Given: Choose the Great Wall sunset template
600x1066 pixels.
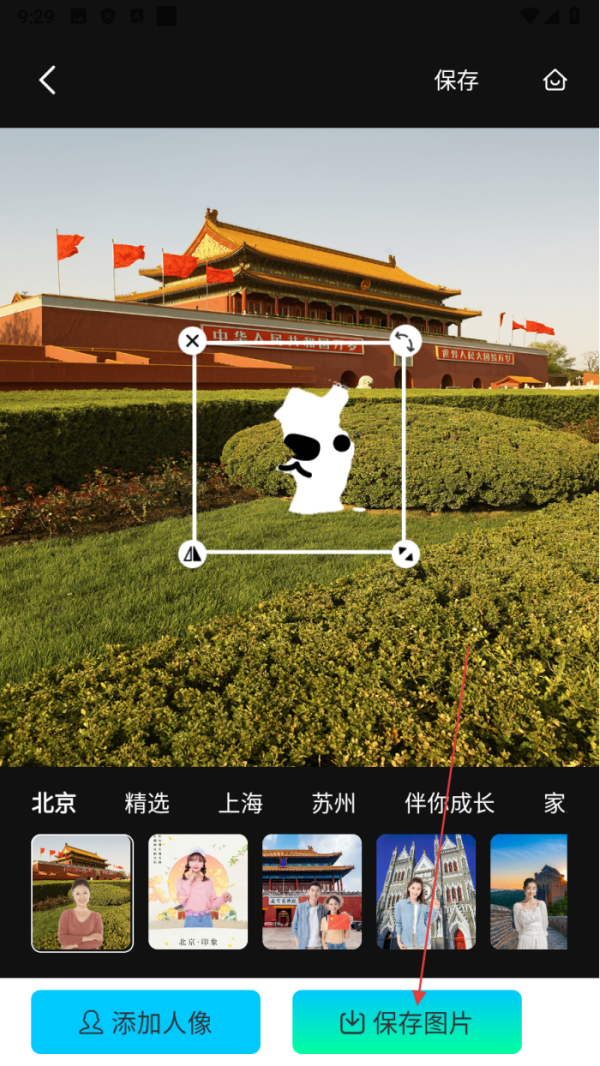Looking at the screenshot, I should 528,892.
